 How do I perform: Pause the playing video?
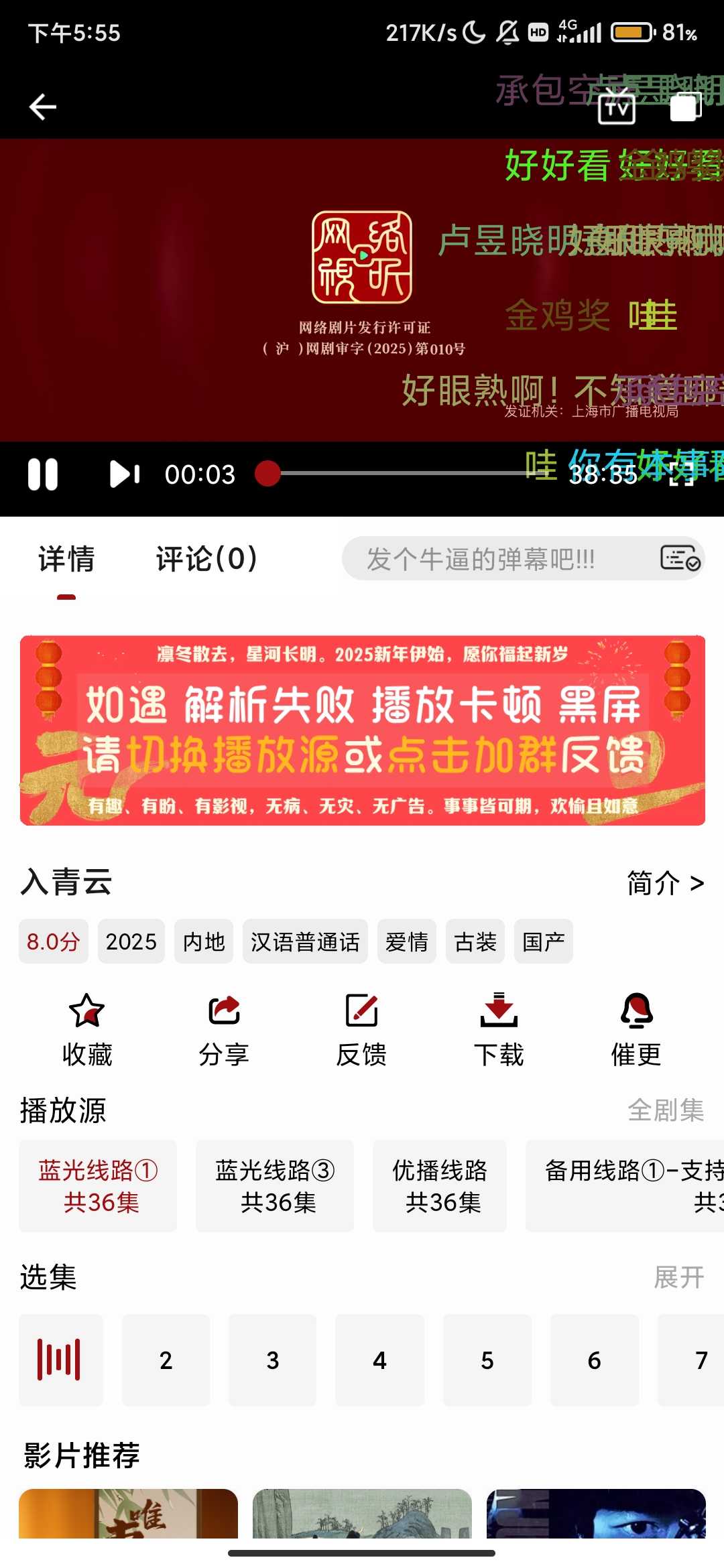point(43,474)
